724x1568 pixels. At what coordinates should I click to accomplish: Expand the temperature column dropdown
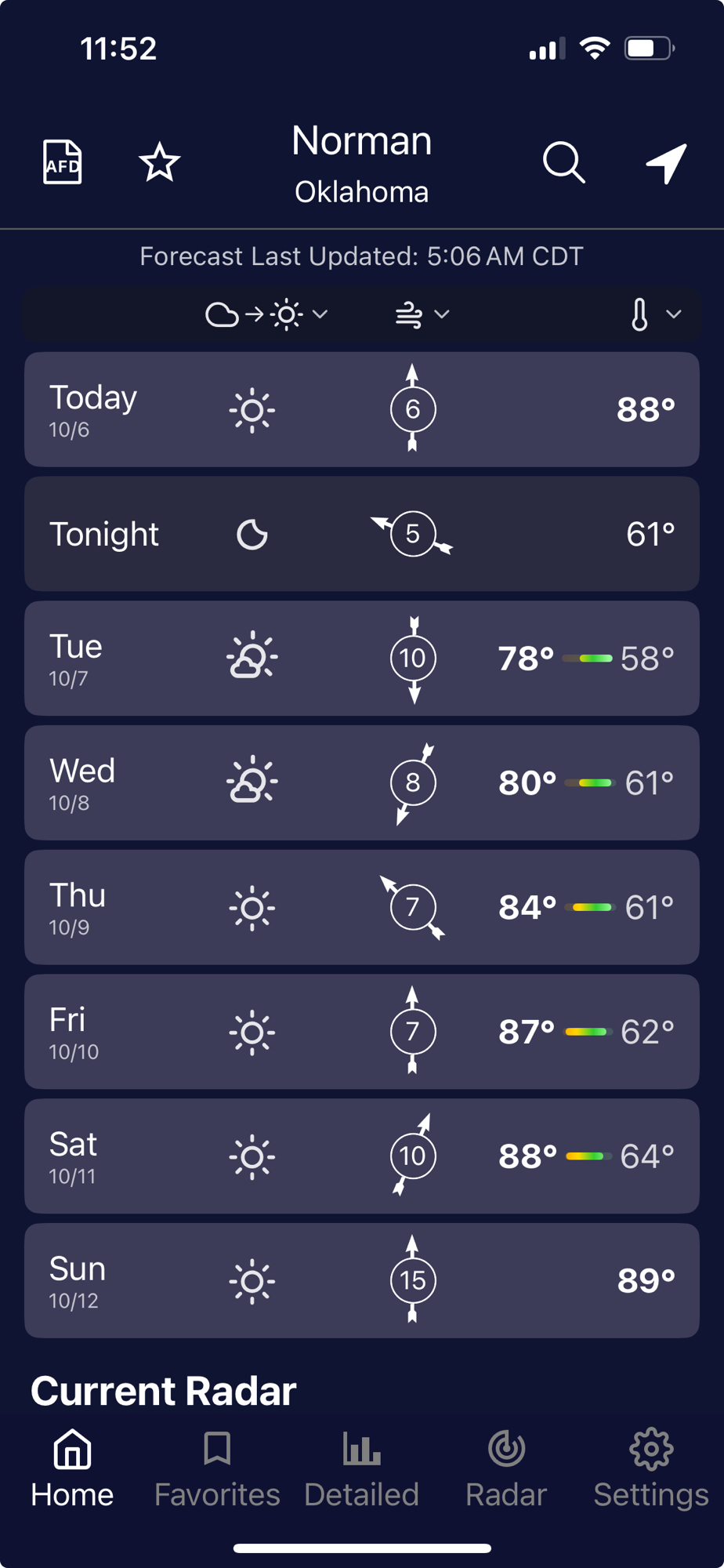tap(655, 314)
